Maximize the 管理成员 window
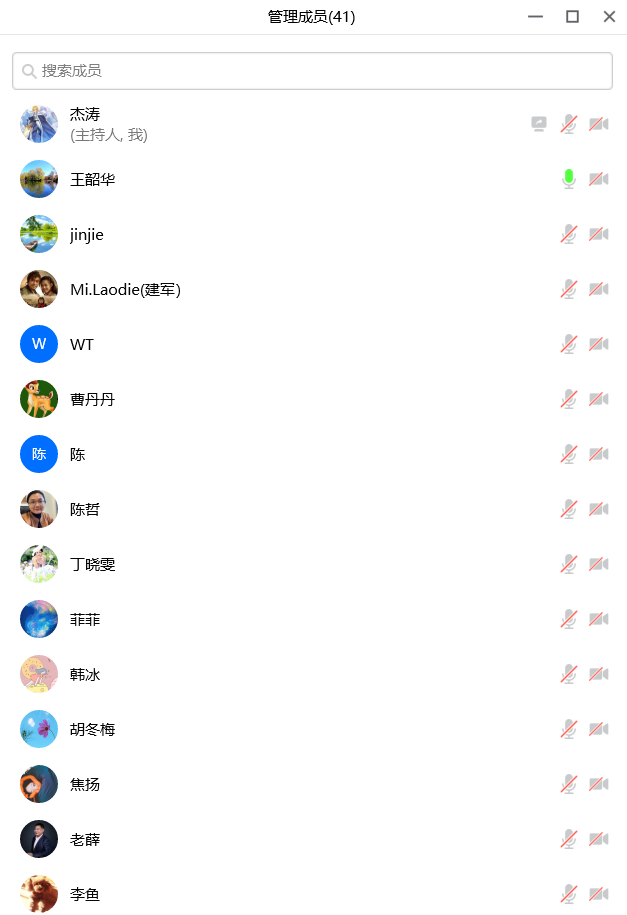The width and height of the screenshot is (627, 915). coord(572,16)
